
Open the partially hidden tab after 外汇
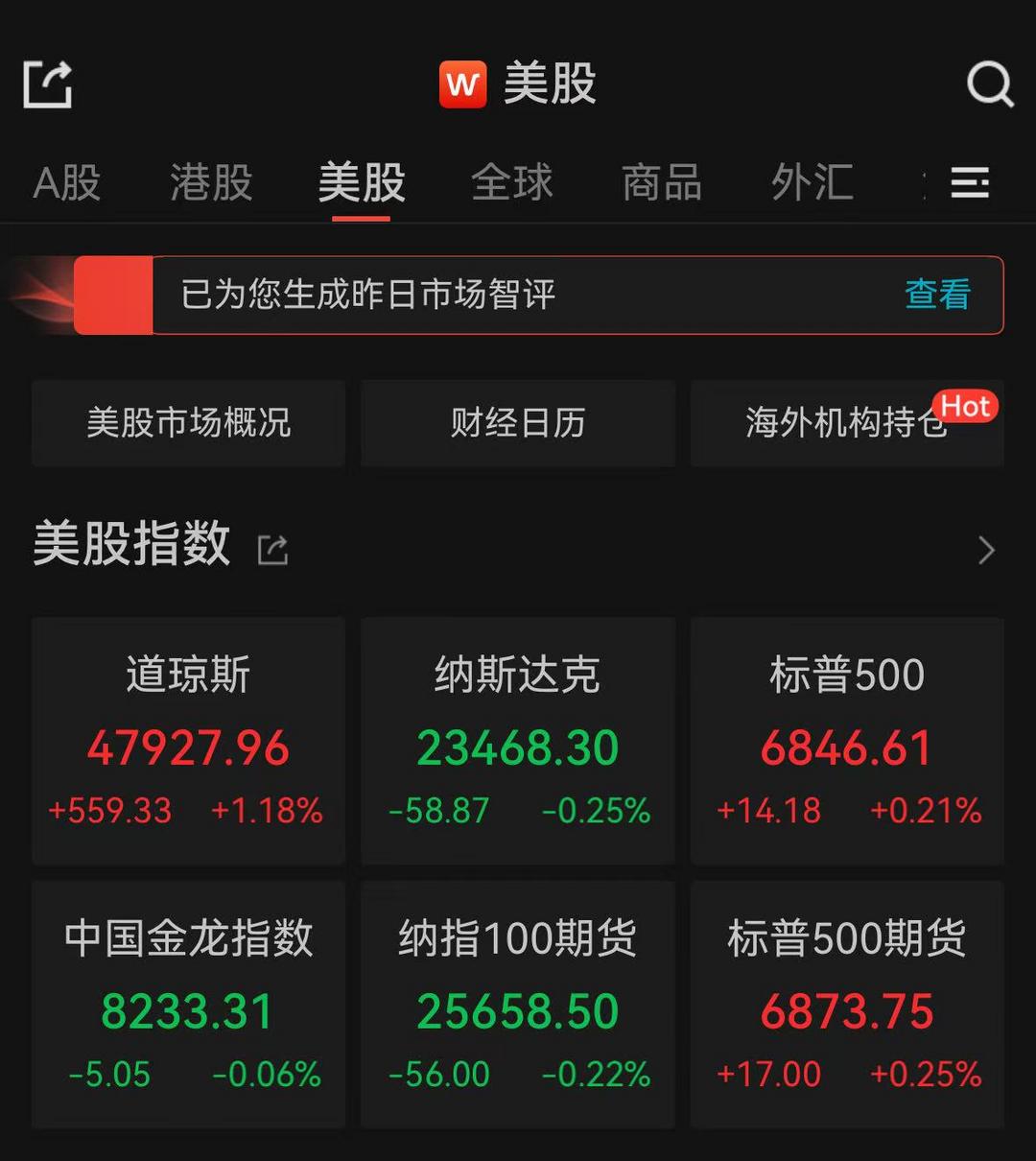pyautogui.click(x=924, y=182)
